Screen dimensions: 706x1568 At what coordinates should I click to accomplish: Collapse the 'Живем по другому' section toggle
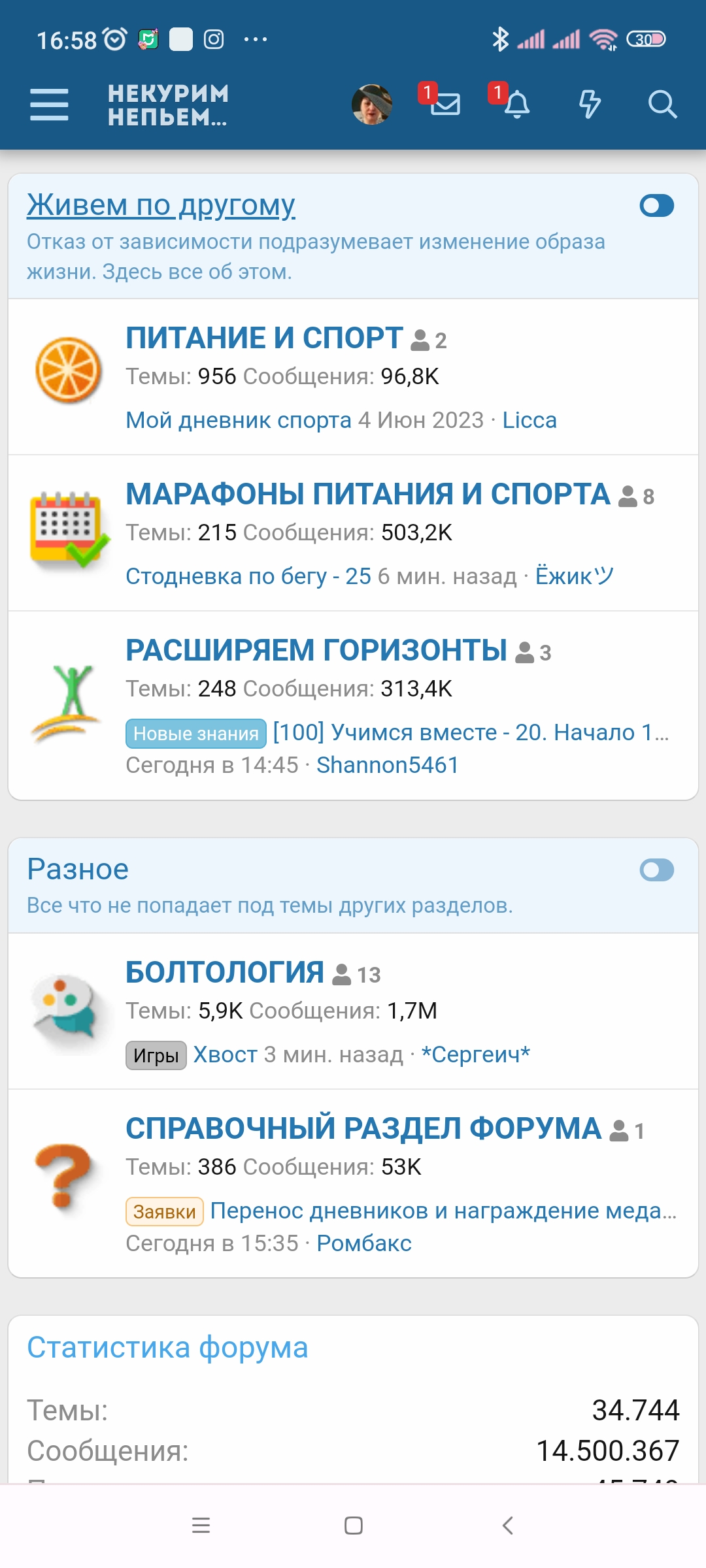(x=656, y=205)
